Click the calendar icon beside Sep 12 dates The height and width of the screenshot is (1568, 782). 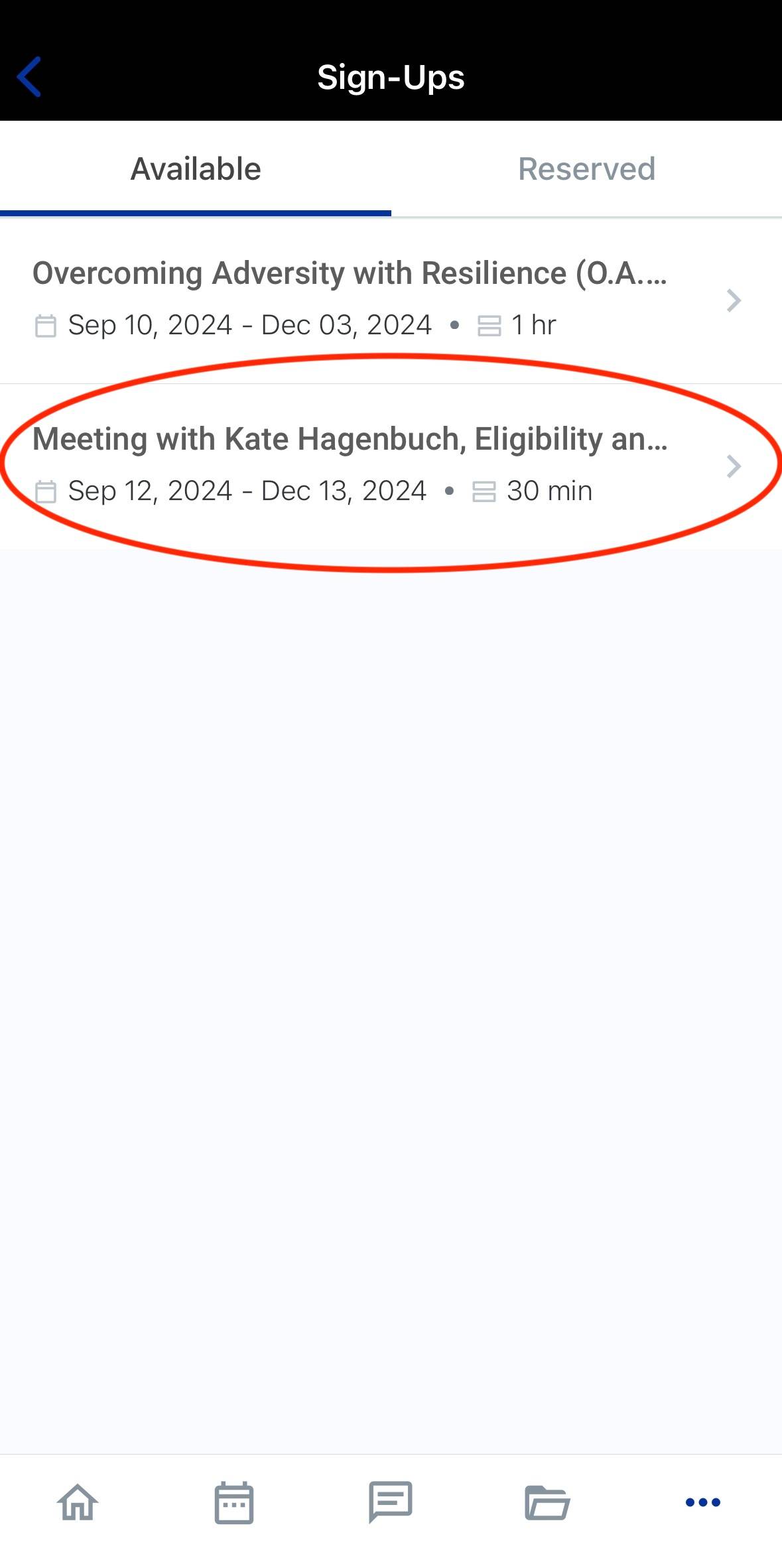pyautogui.click(x=46, y=491)
